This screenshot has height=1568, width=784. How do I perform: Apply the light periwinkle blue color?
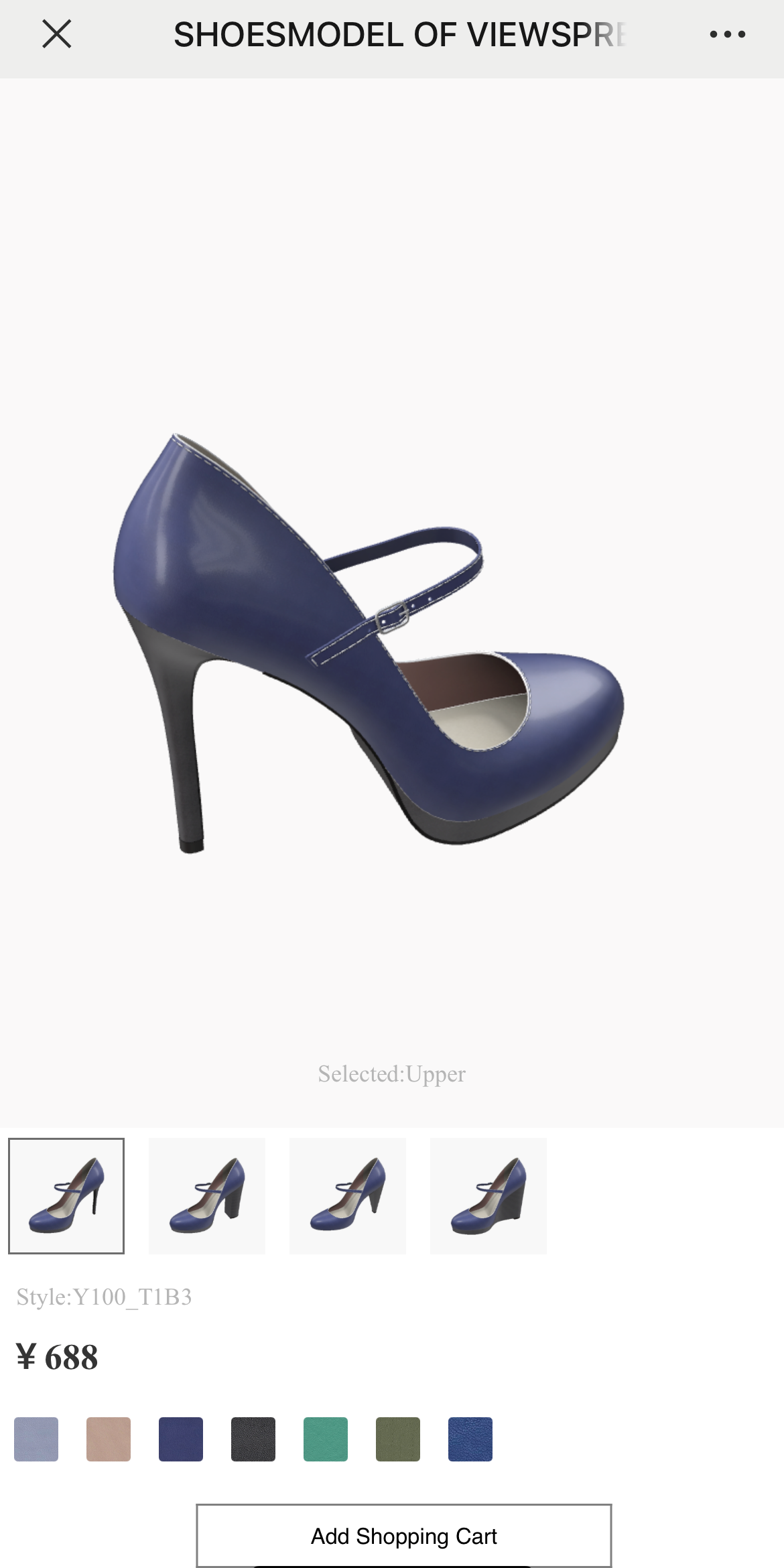coord(36,1439)
